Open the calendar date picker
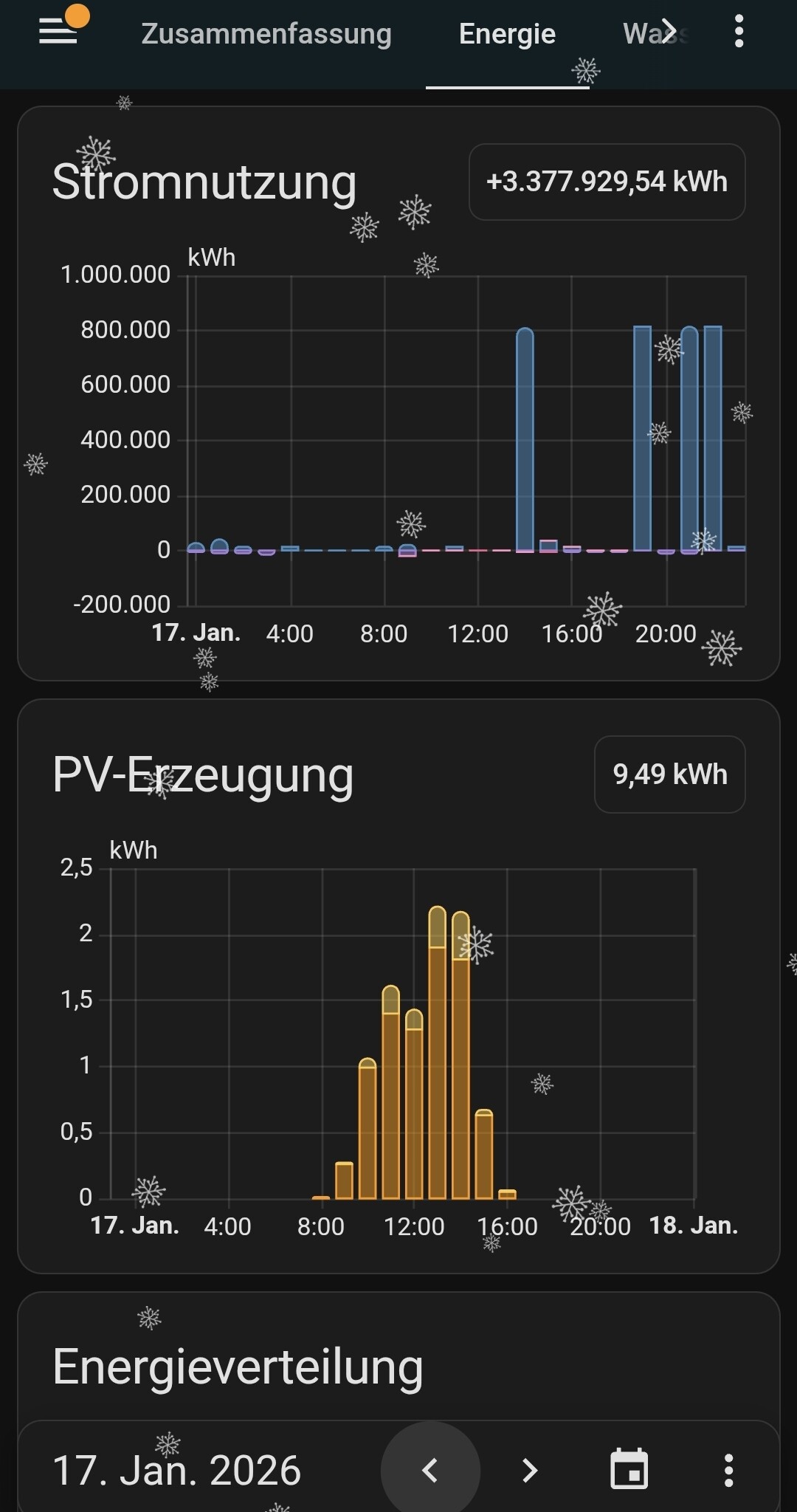The image size is (797, 1512). pos(629,1470)
